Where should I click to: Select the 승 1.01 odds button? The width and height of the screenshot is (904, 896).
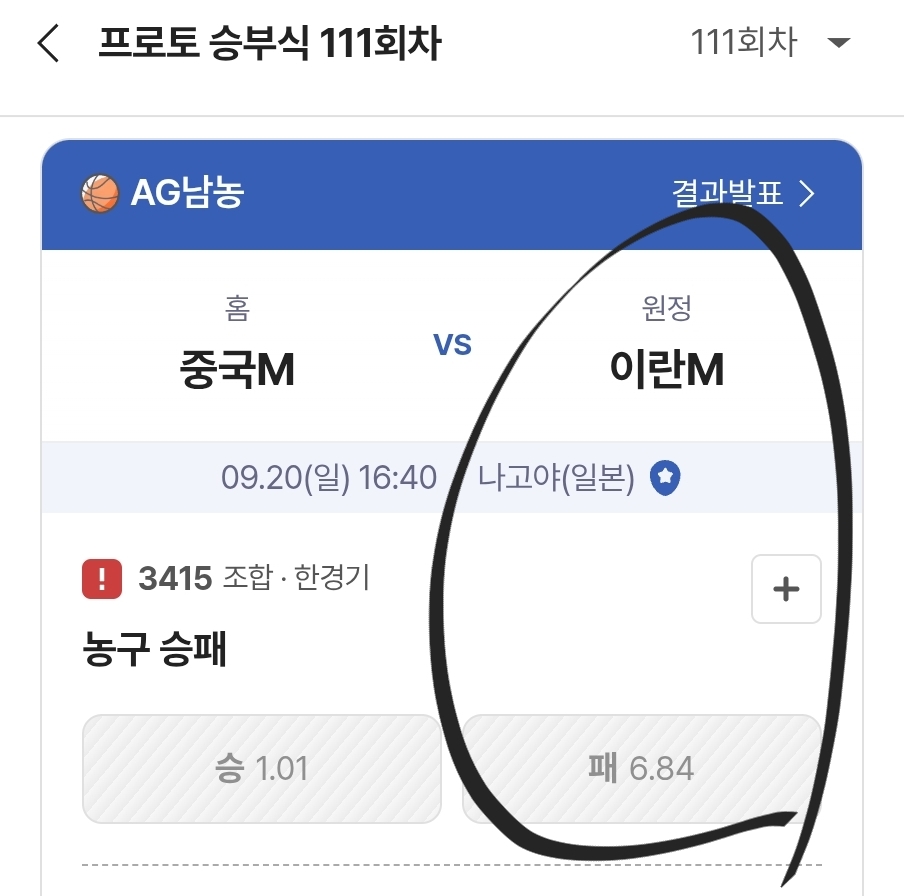262,769
